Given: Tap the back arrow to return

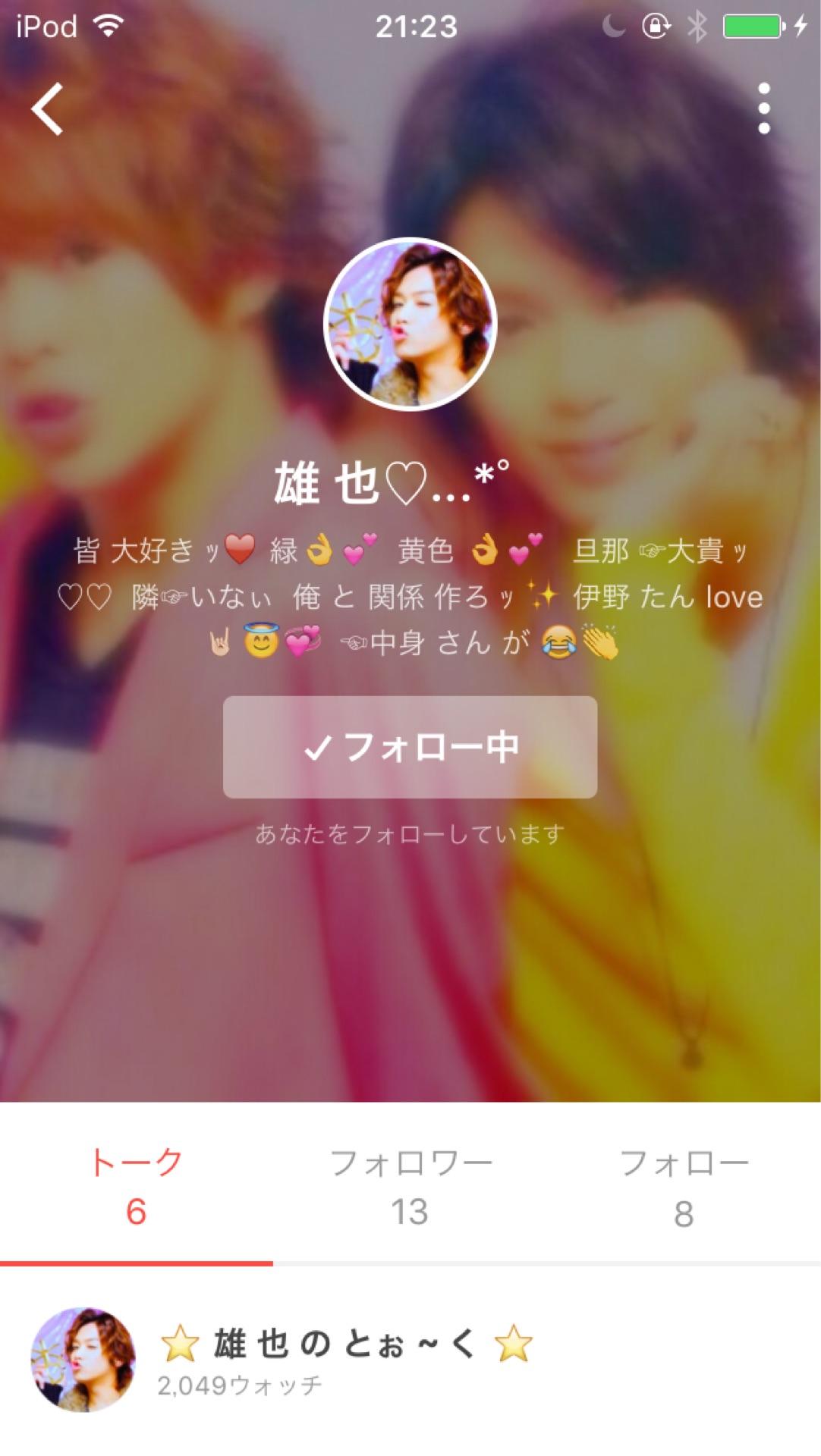Looking at the screenshot, I should [49, 108].
